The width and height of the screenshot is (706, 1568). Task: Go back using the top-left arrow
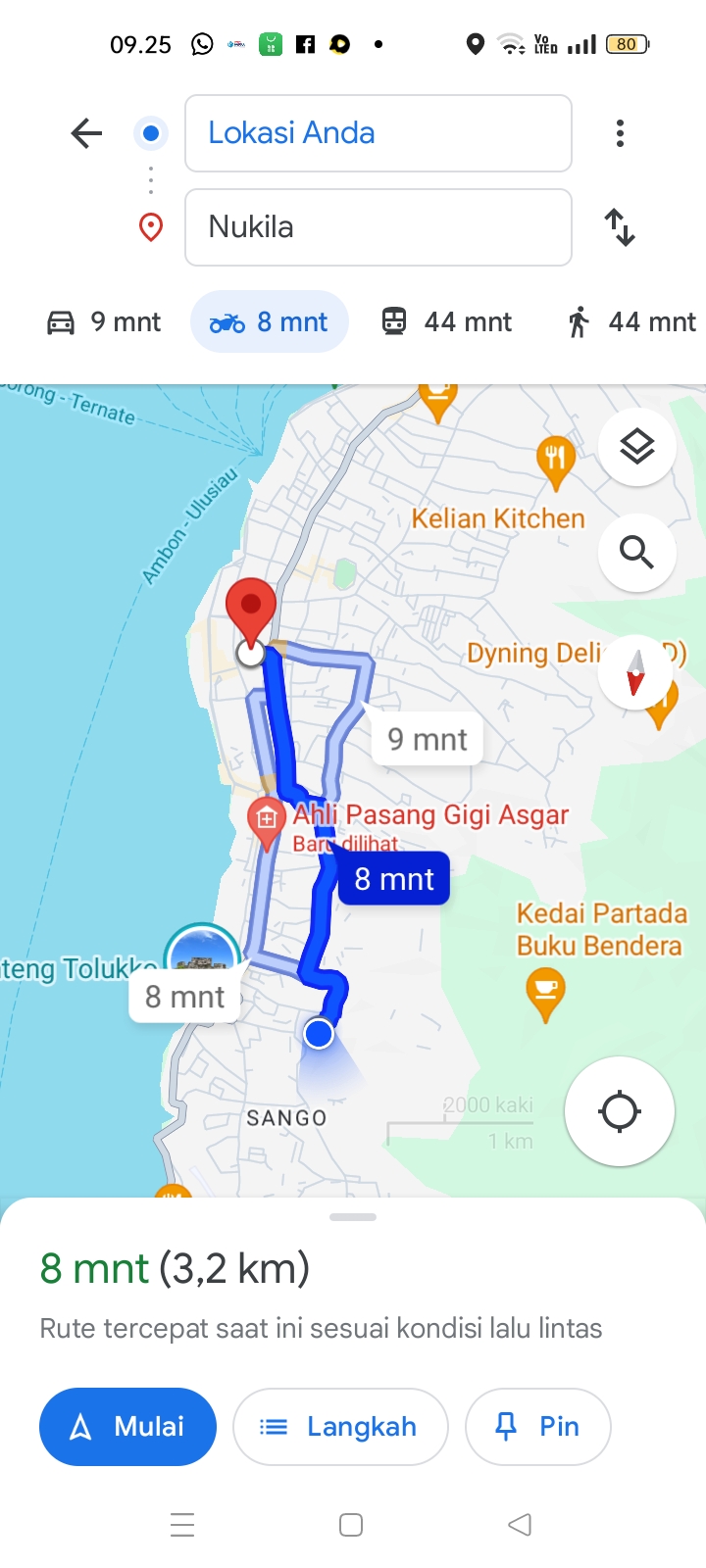[x=86, y=133]
